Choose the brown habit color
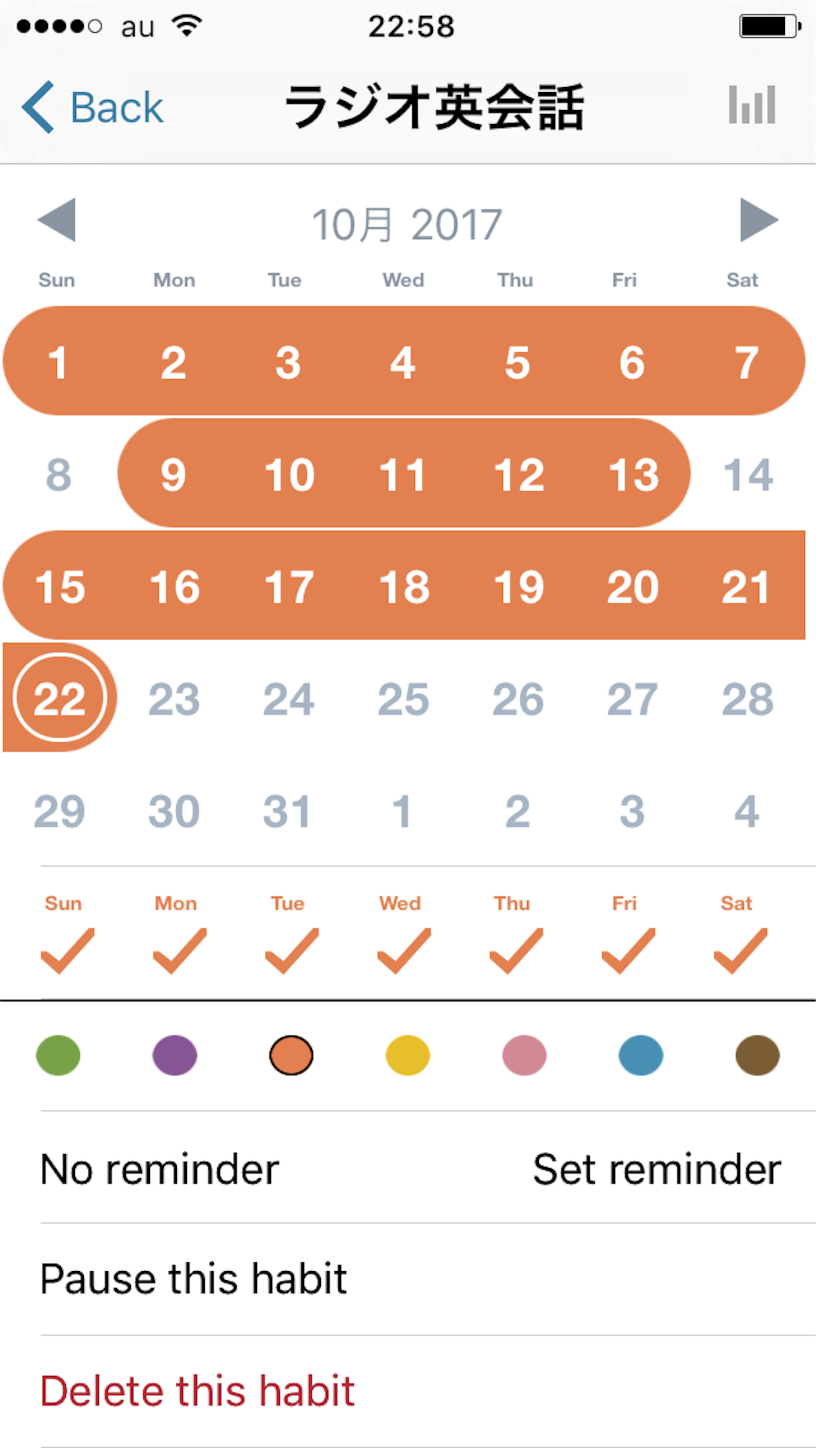 point(757,1055)
